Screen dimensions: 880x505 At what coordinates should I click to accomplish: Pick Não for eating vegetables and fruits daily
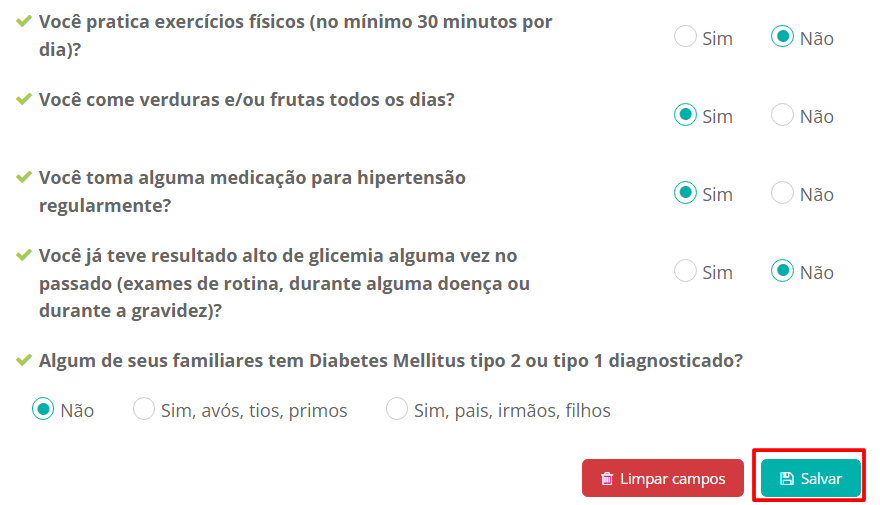coord(782,115)
